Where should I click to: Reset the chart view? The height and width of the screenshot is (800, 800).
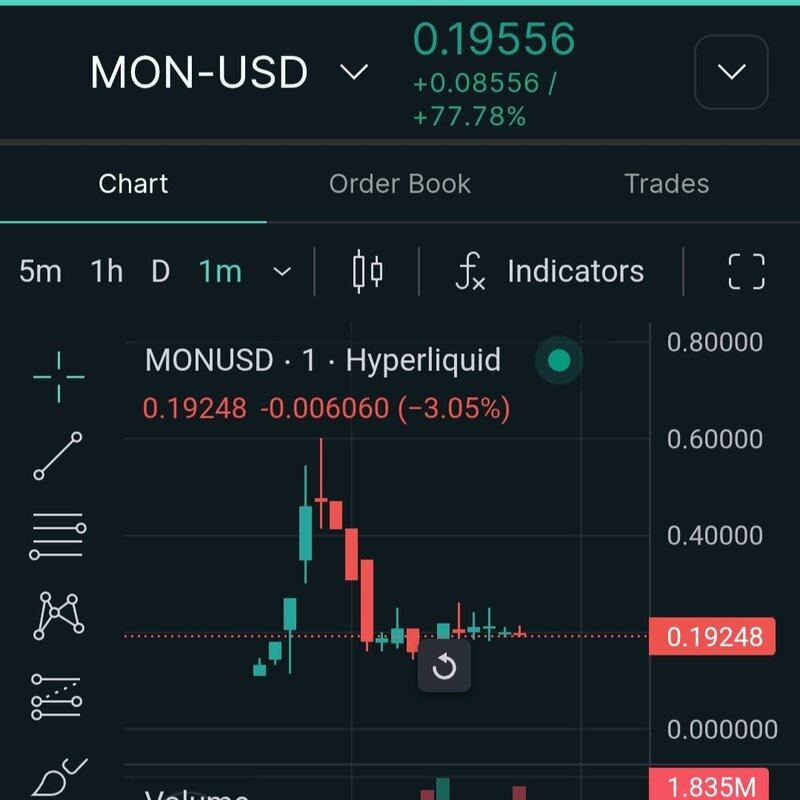(444, 667)
